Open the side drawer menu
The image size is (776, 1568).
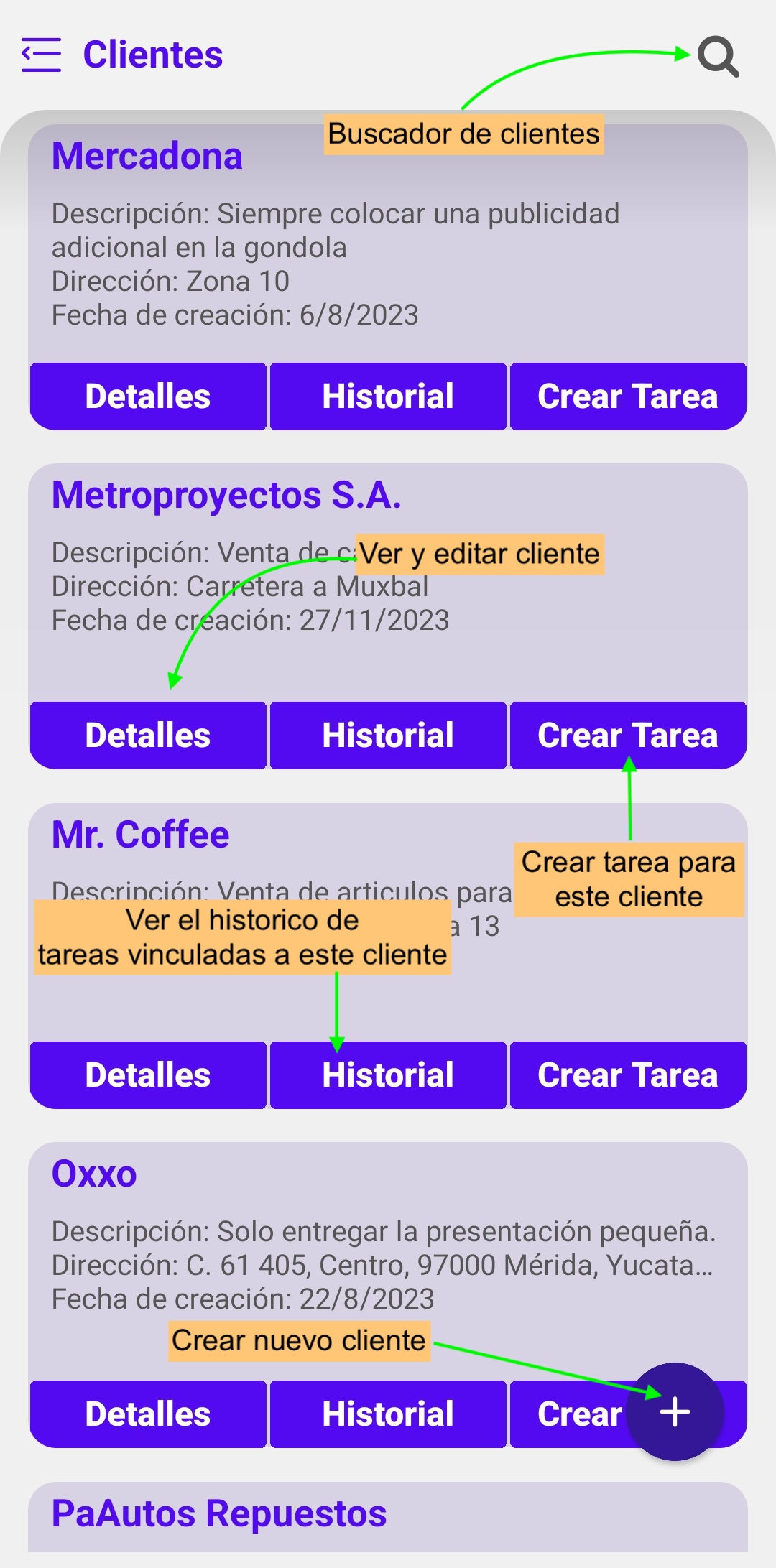[41, 55]
